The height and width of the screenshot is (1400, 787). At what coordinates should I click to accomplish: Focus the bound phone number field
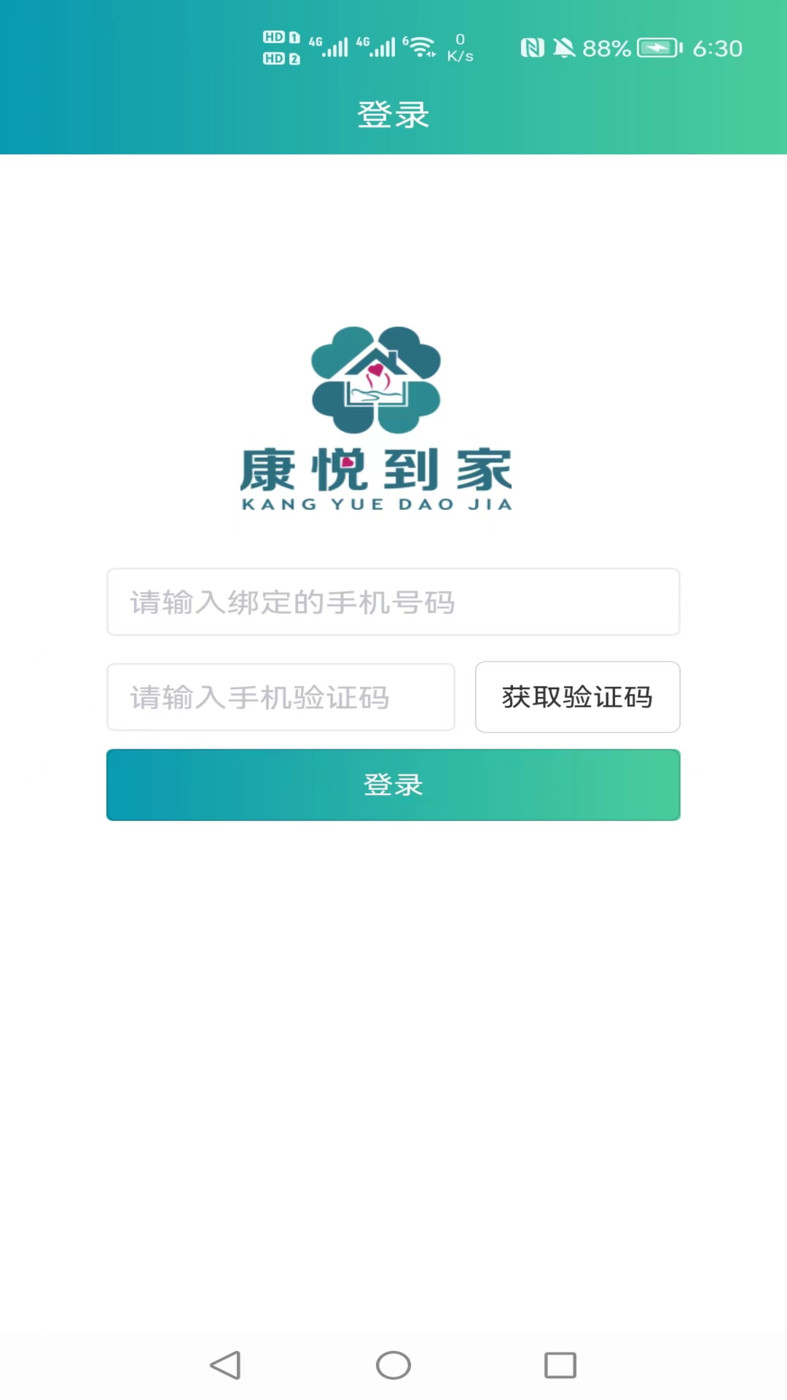tap(393, 602)
